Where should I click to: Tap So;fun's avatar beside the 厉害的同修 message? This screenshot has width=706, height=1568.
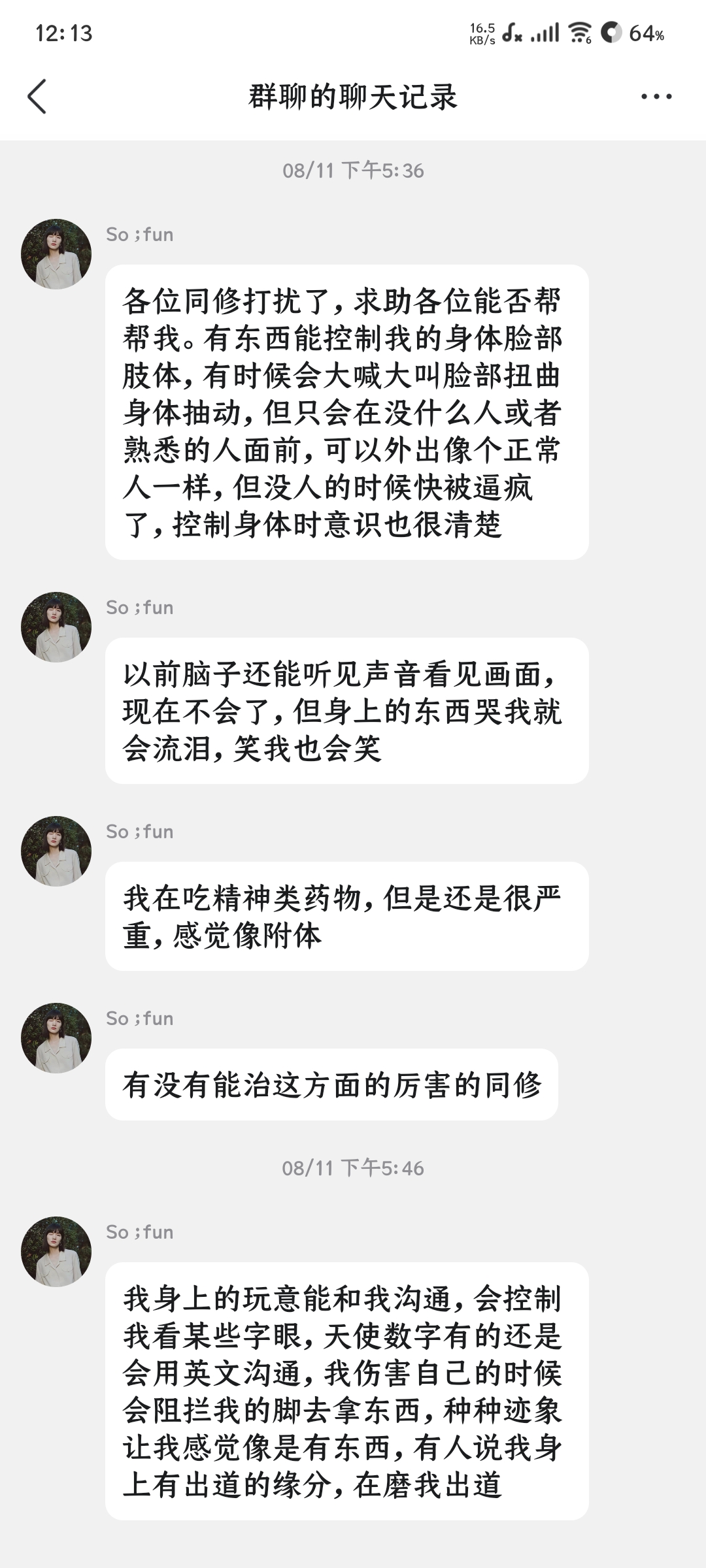56,1038
